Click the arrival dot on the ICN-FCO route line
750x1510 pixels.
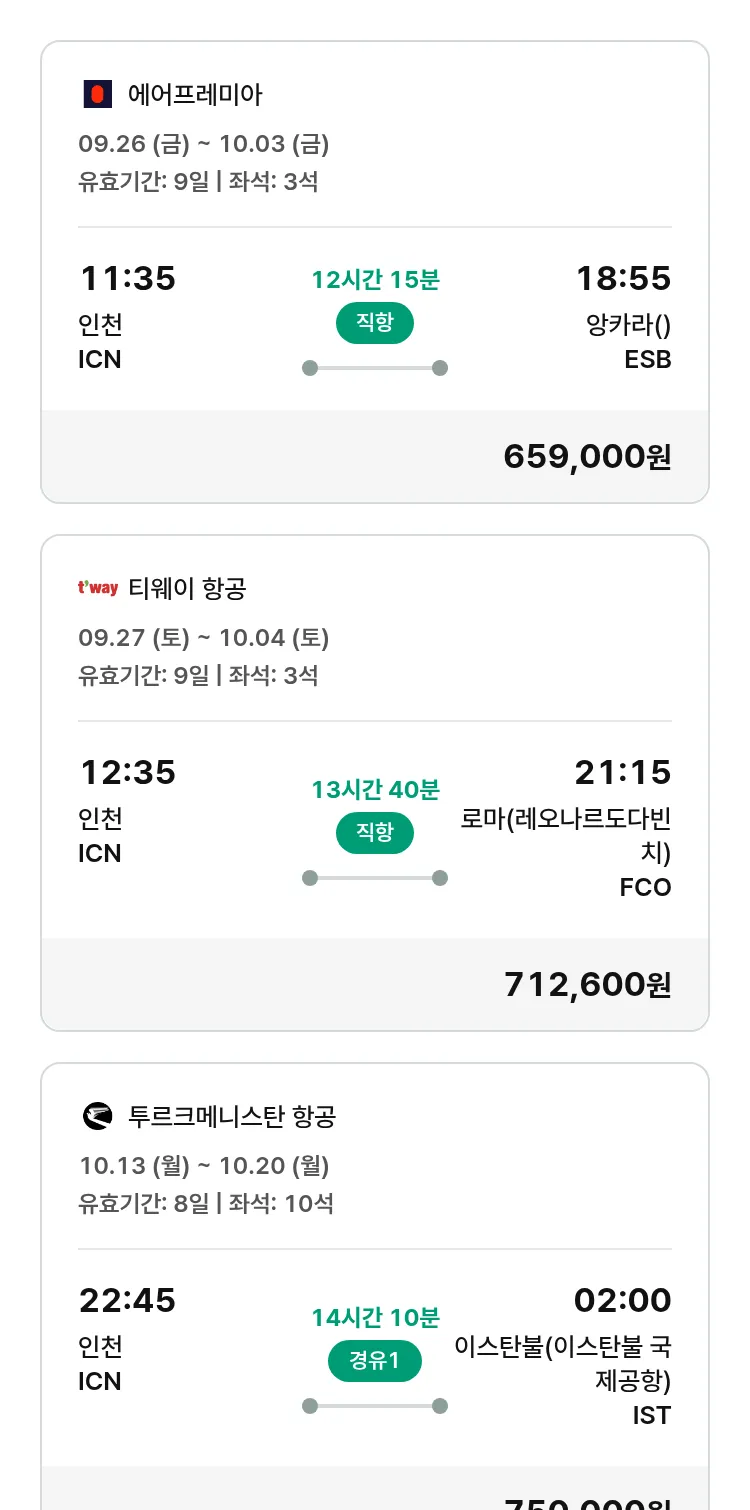pos(440,878)
